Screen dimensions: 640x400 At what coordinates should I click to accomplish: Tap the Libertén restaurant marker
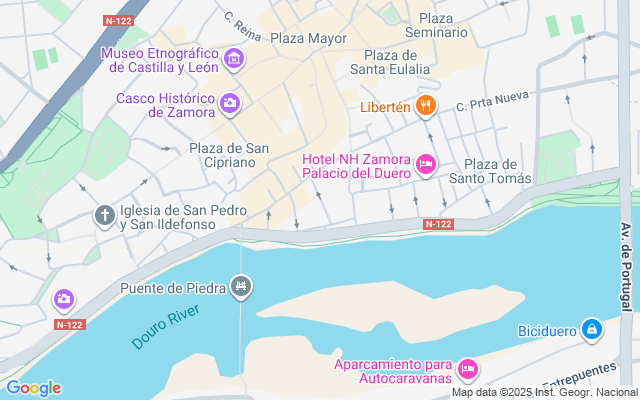tap(426, 105)
